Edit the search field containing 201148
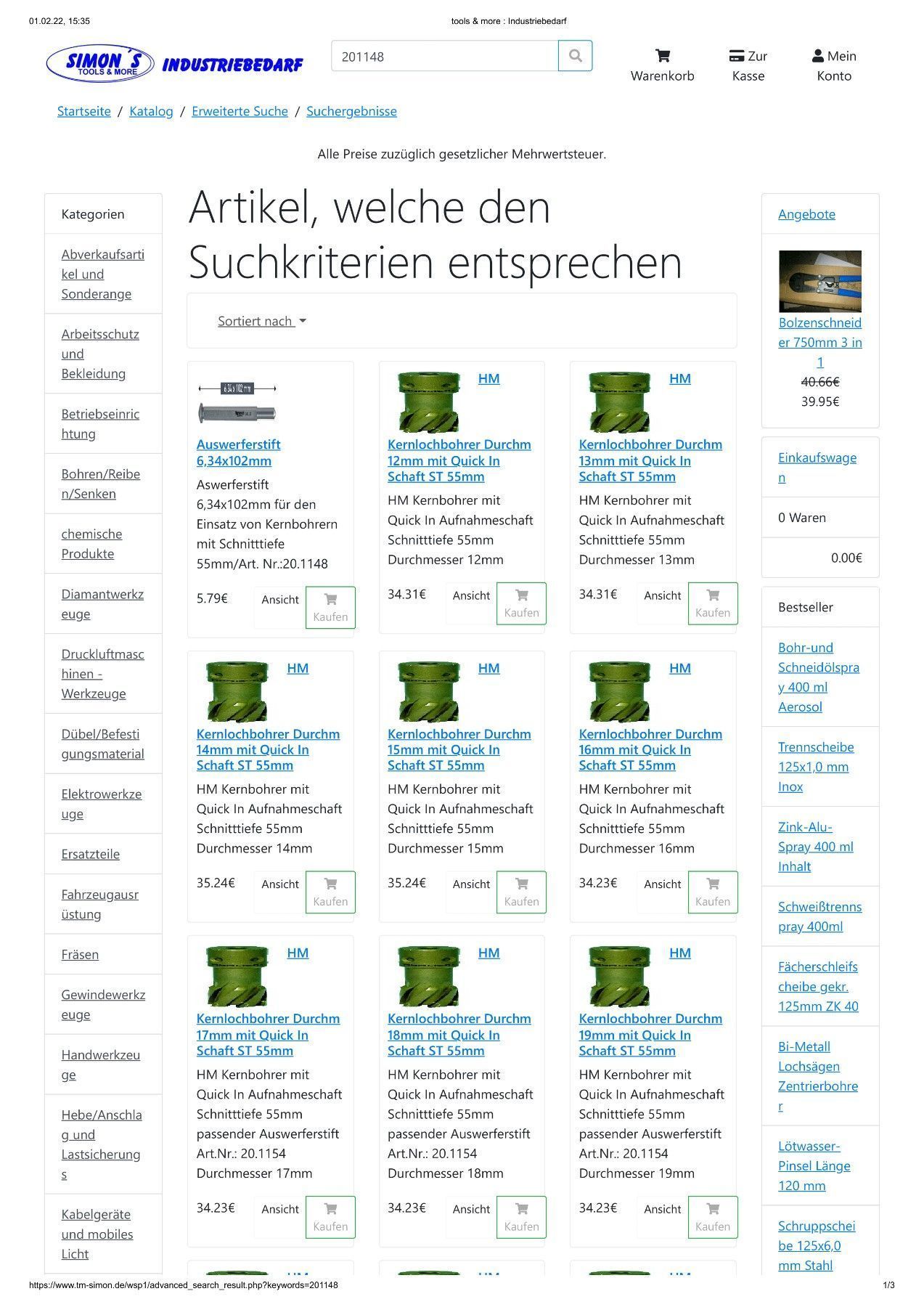 tap(444, 56)
